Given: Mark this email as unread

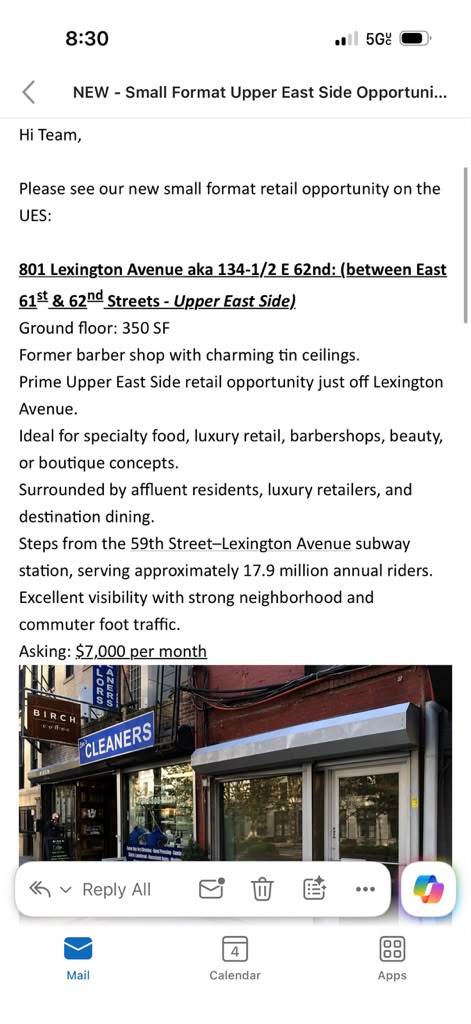Looking at the screenshot, I should coord(211,889).
